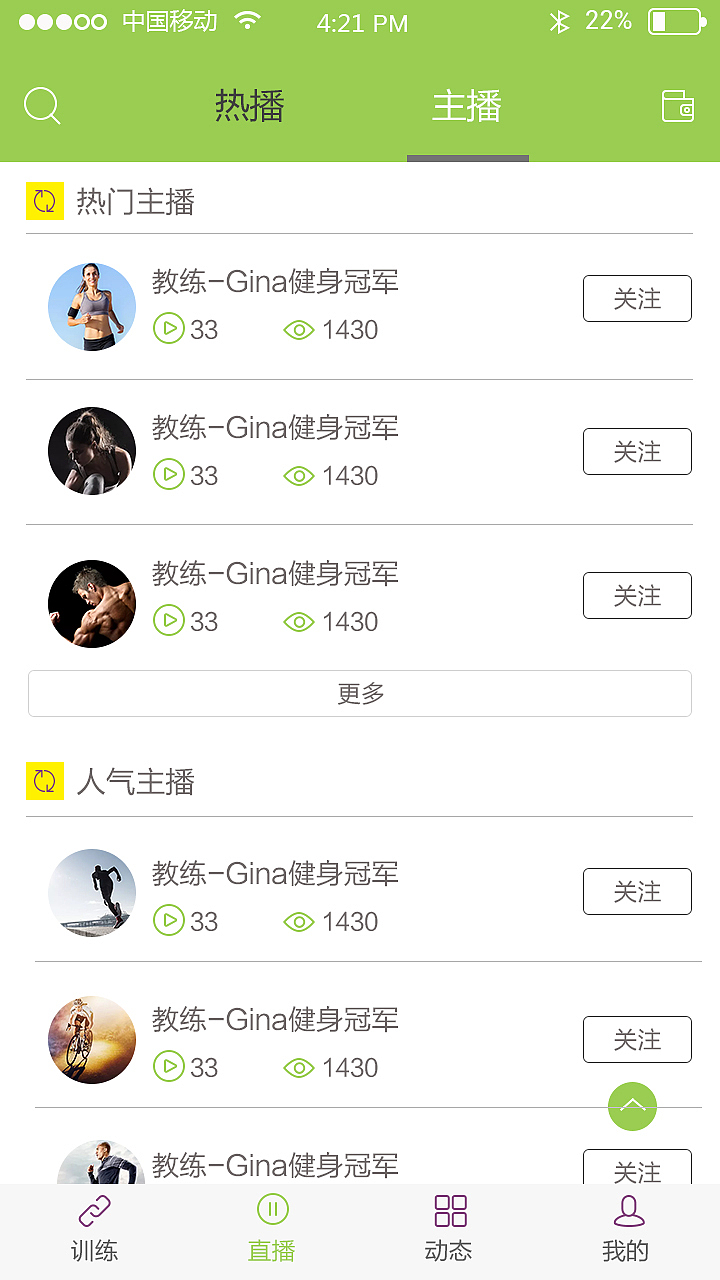Open the 我的 profile icon in bottom bar
Image resolution: width=720 pixels, height=1280 pixels.
click(x=627, y=1210)
